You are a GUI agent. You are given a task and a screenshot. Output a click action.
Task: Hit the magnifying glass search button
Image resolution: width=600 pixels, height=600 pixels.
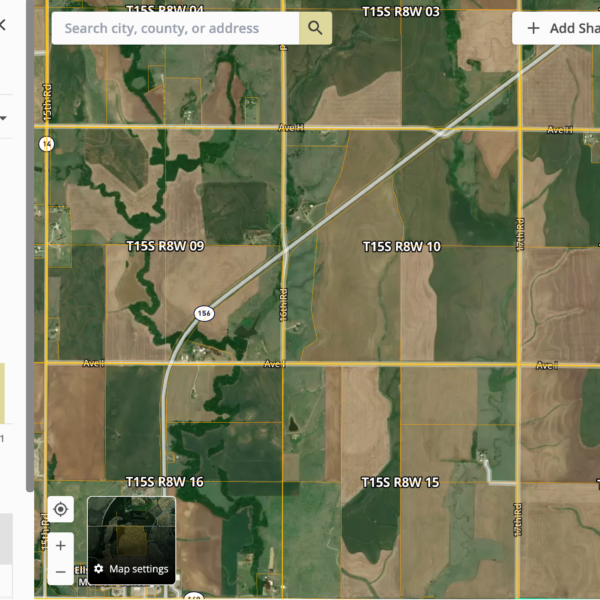point(316,28)
